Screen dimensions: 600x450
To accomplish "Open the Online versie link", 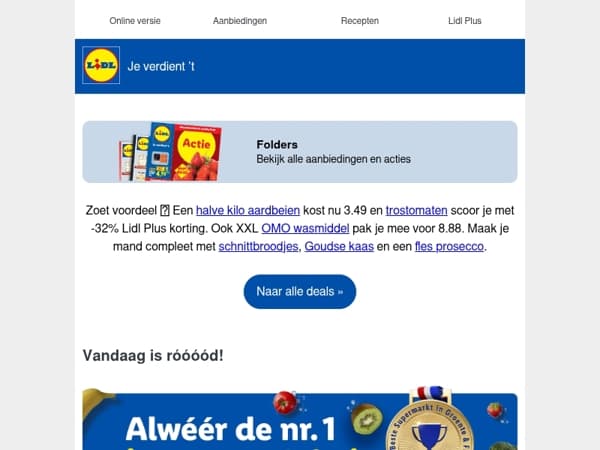I will [134, 20].
